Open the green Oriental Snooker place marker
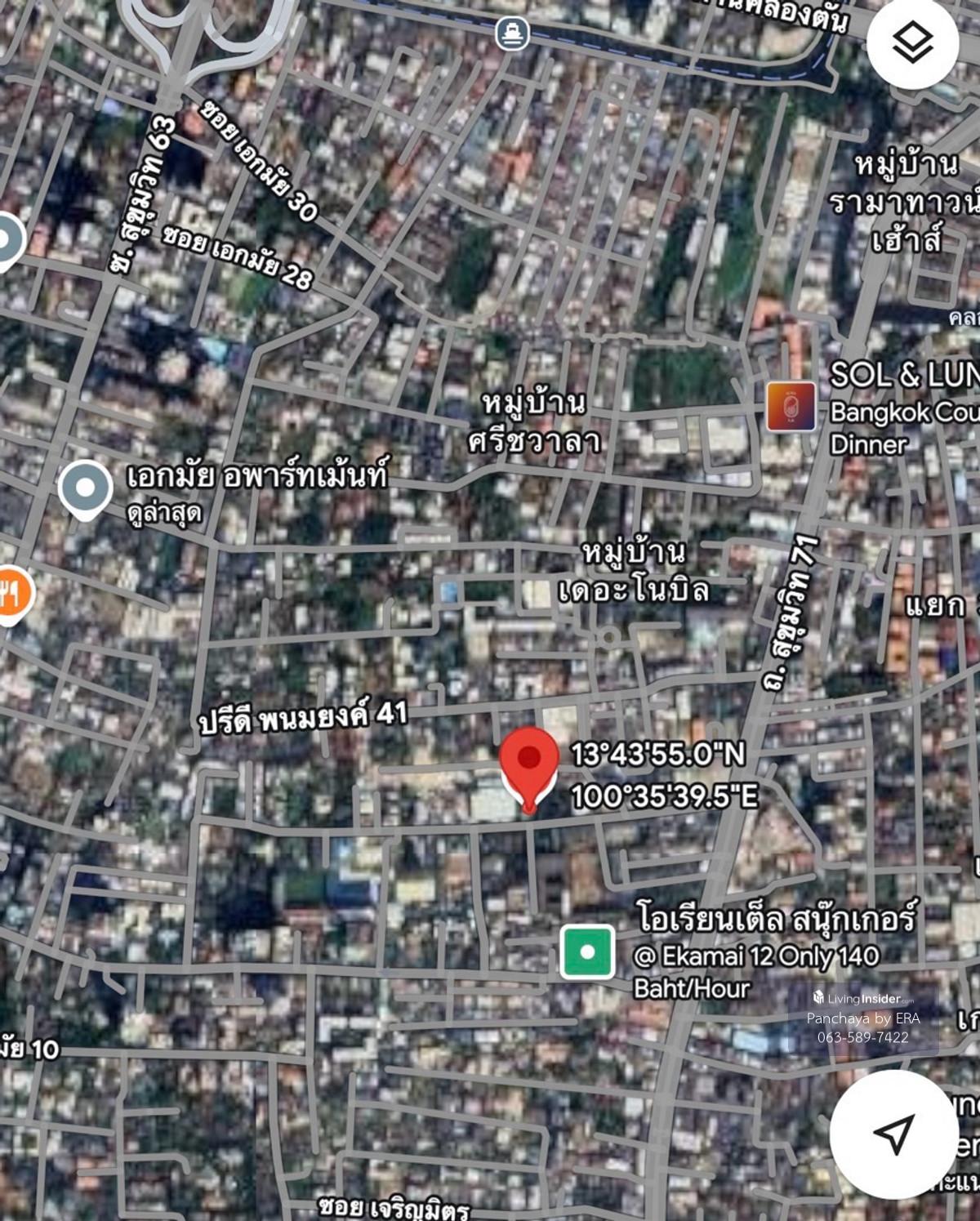The width and height of the screenshot is (980, 1221). click(587, 952)
